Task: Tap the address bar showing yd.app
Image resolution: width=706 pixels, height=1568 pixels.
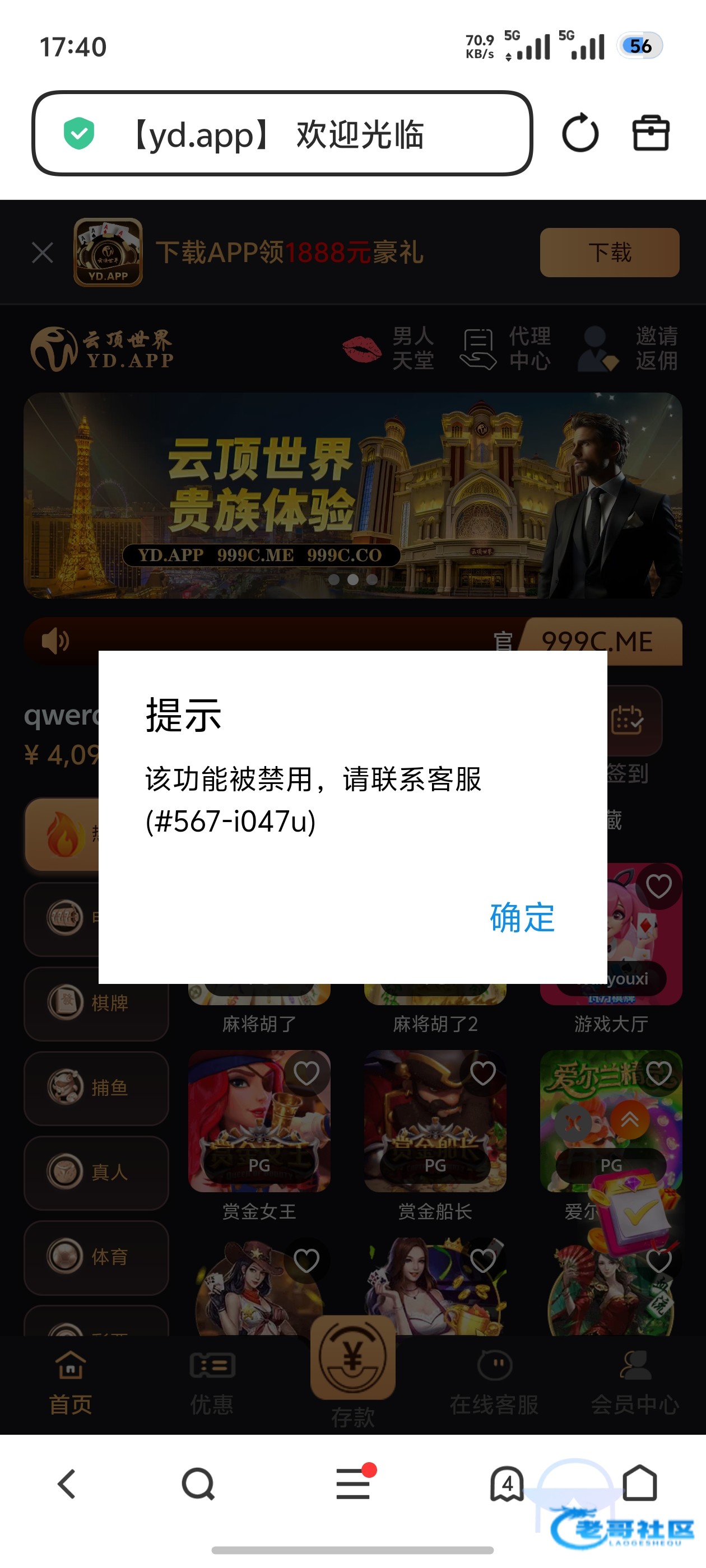Action: 281,134
